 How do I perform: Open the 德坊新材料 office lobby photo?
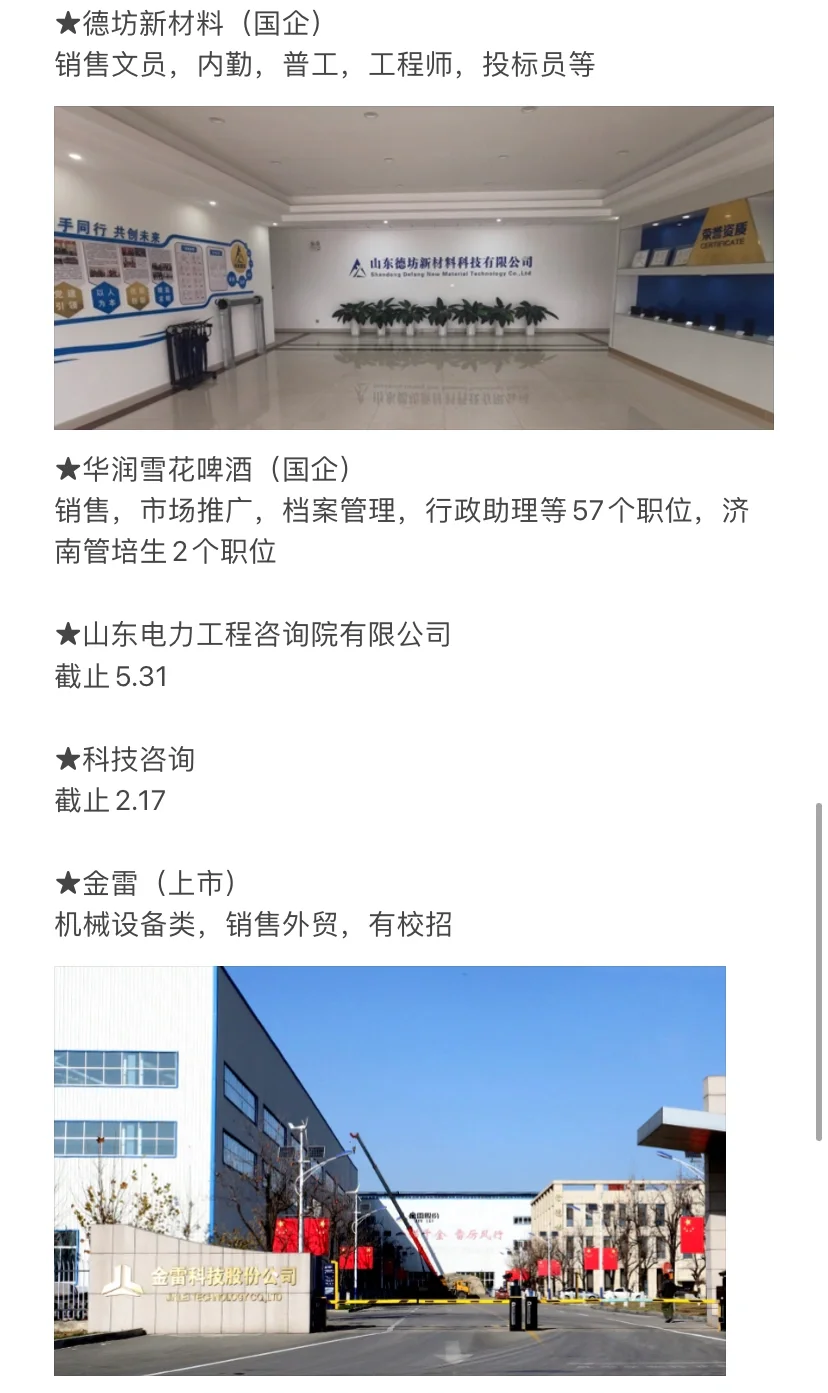click(413, 268)
